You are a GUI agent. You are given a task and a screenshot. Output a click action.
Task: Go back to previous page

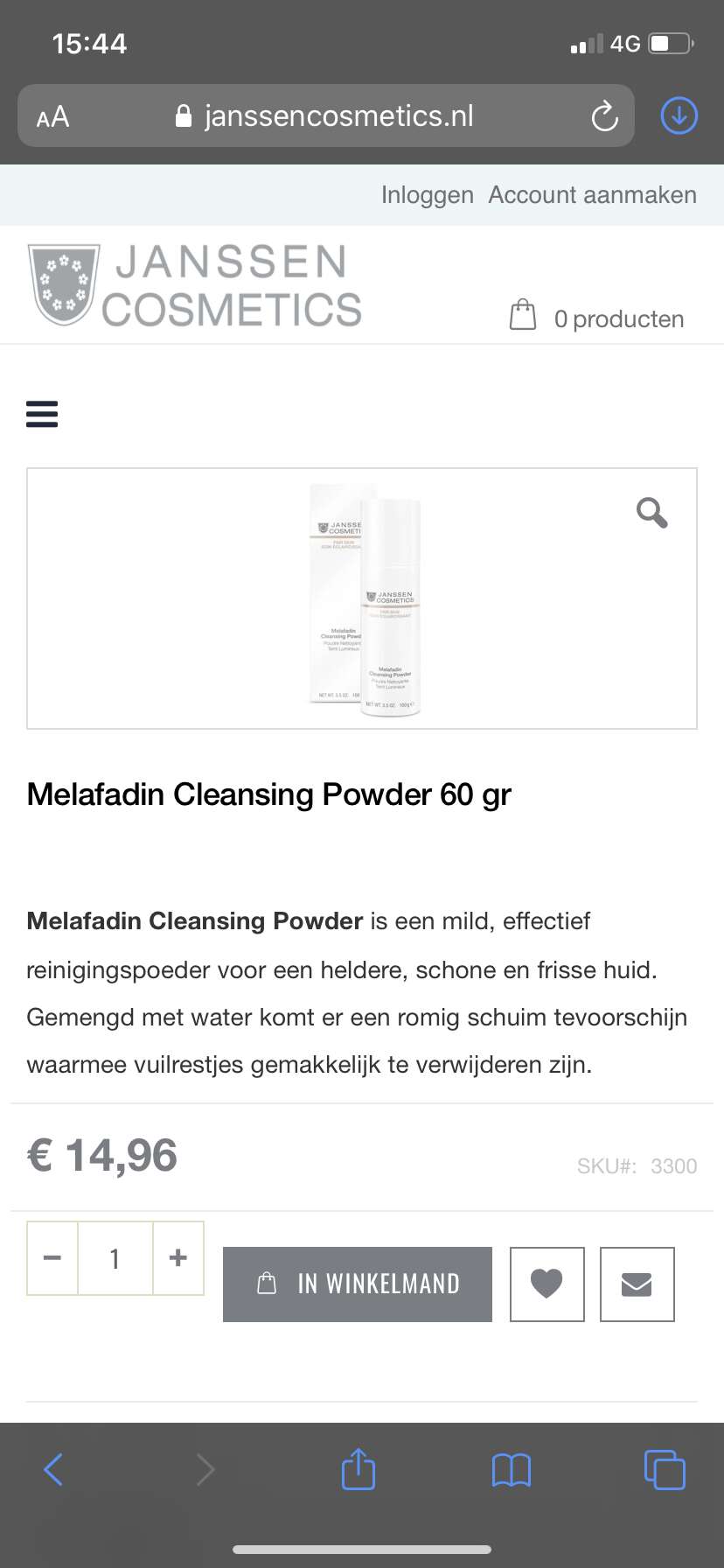tap(53, 1469)
